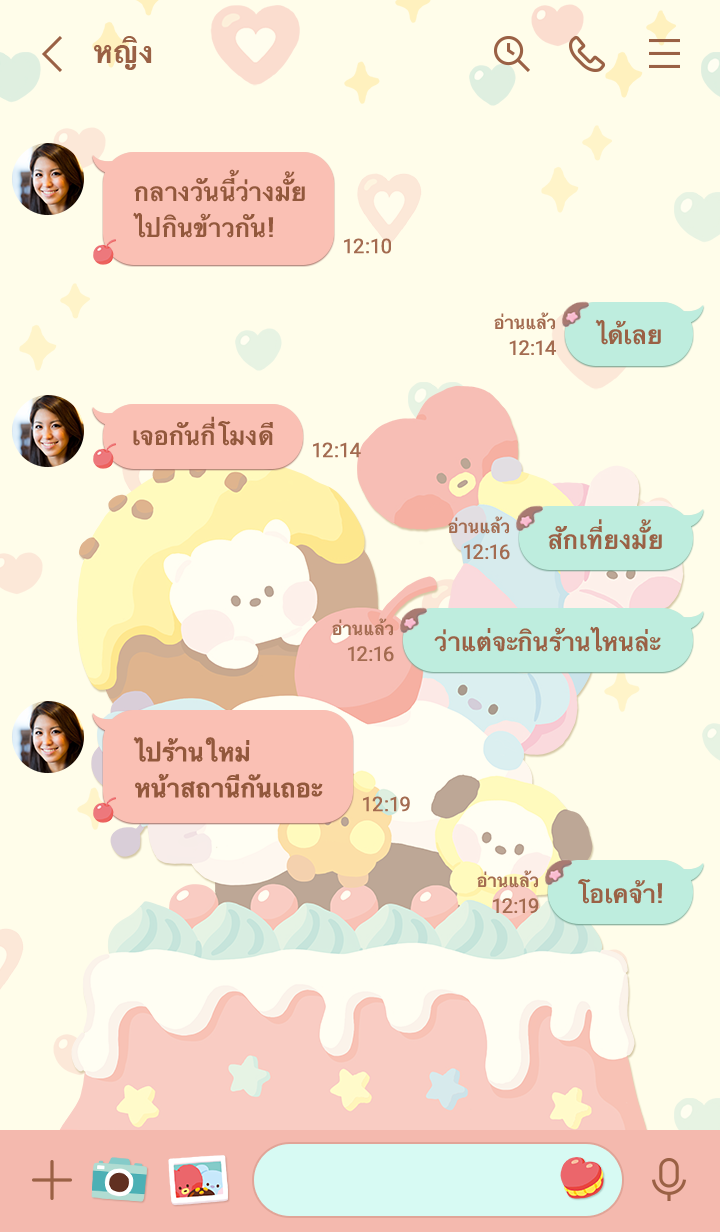
Task: Go back from the chat with หญิง
Action: point(52,54)
